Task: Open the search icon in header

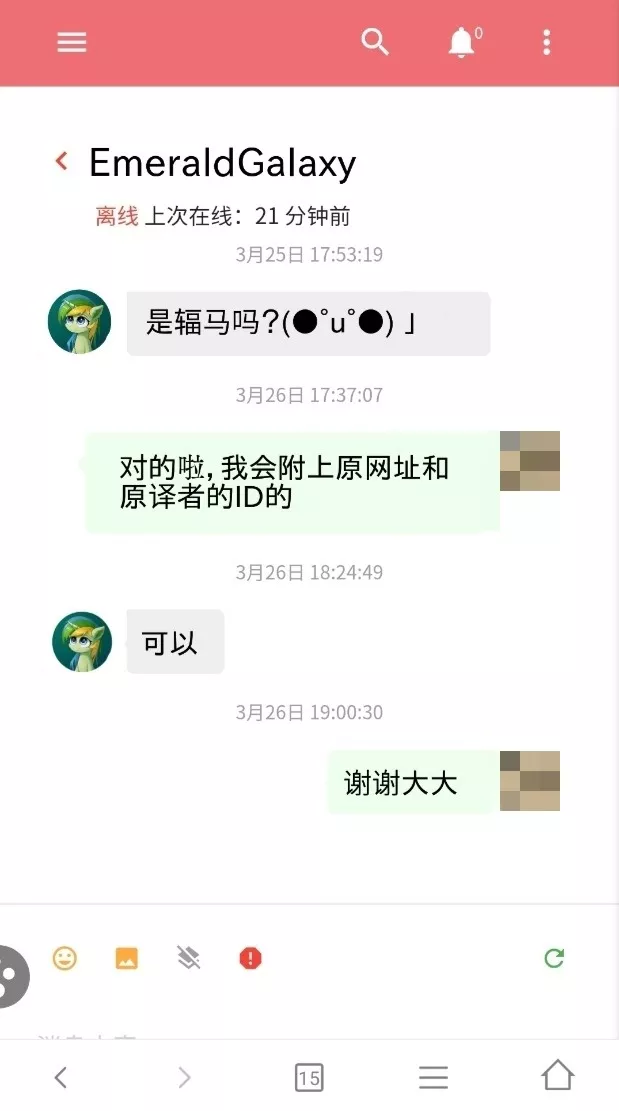Action: 375,42
